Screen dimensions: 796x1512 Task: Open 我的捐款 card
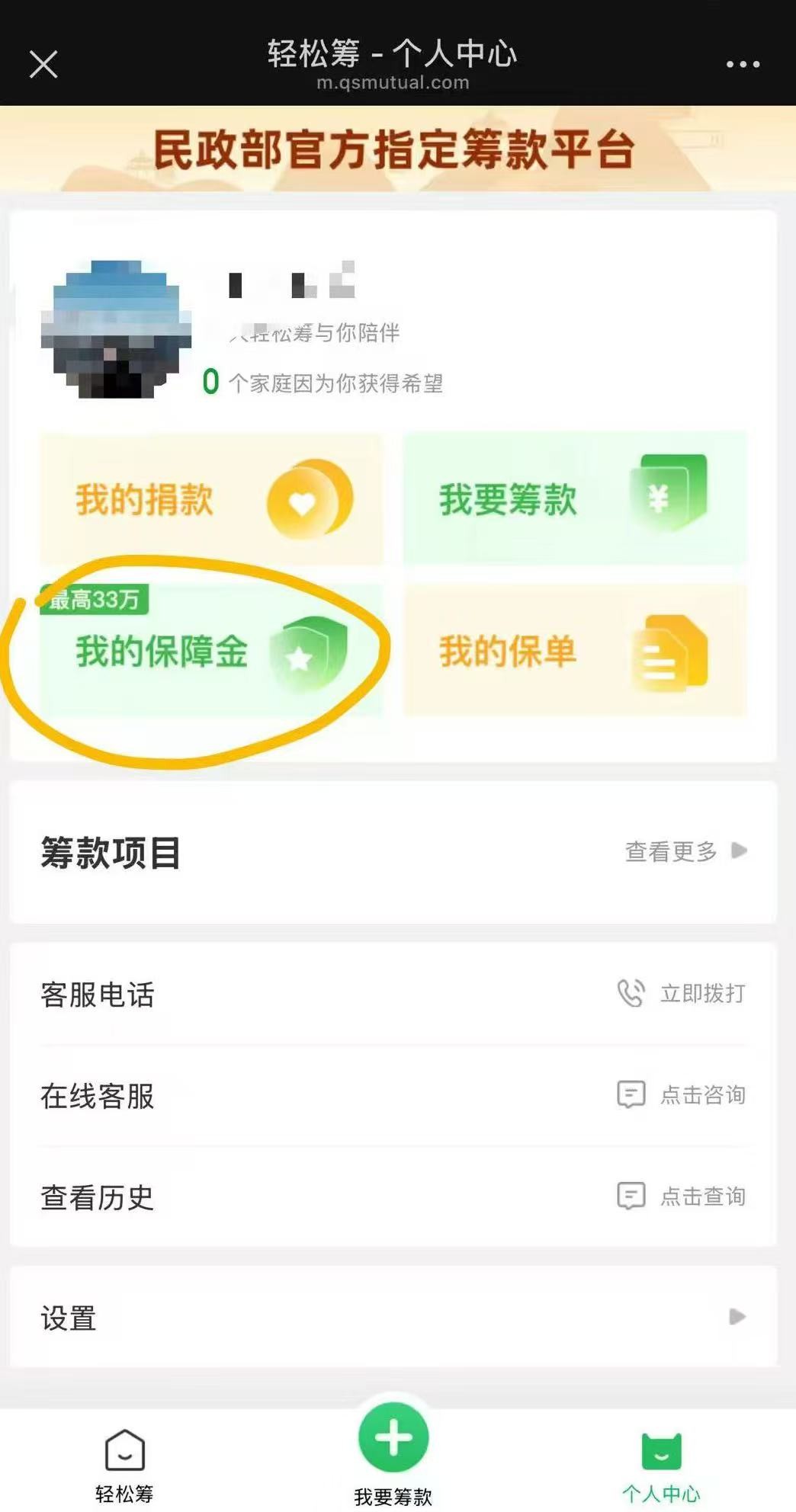210,500
